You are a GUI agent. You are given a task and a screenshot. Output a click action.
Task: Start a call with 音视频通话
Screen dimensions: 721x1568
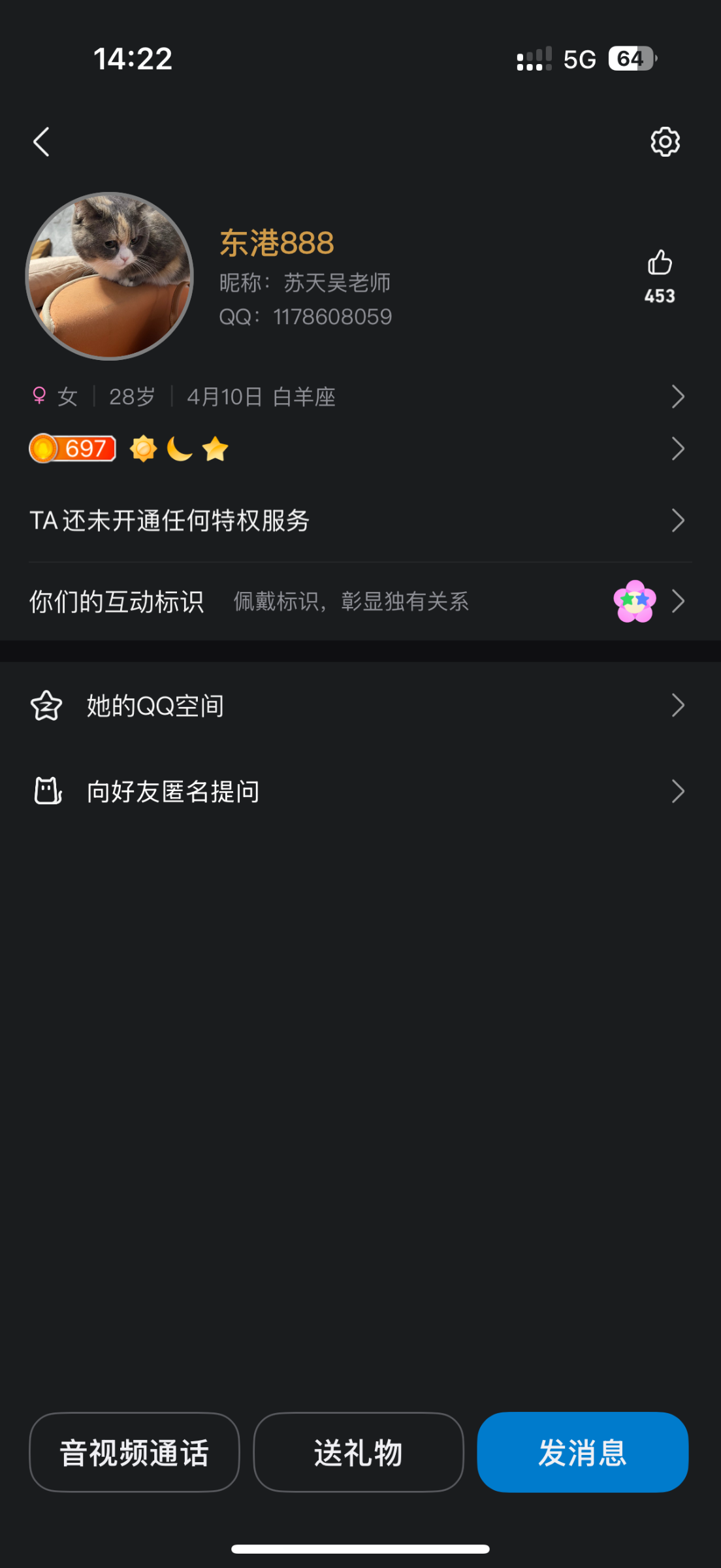click(135, 1452)
